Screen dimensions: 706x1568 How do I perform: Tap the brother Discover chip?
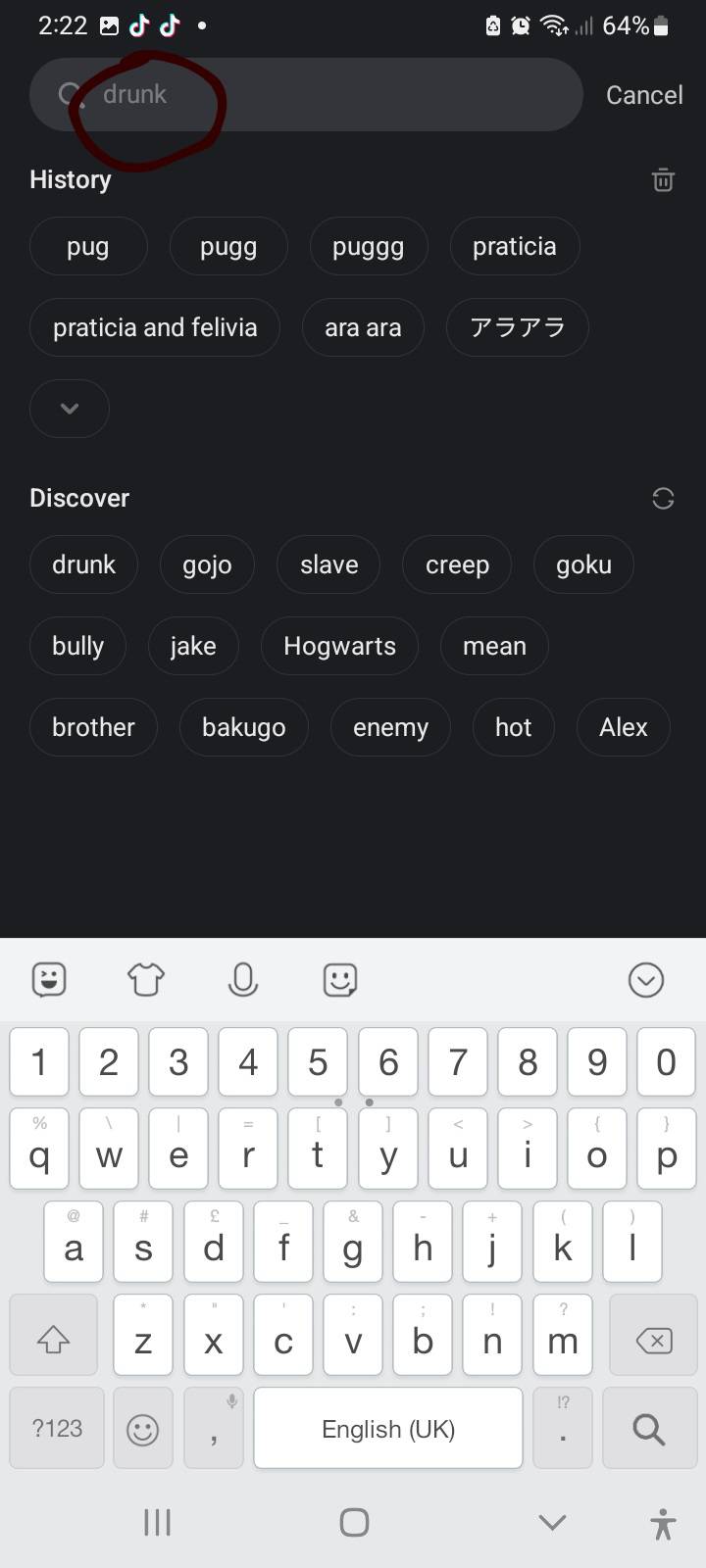point(93,727)
